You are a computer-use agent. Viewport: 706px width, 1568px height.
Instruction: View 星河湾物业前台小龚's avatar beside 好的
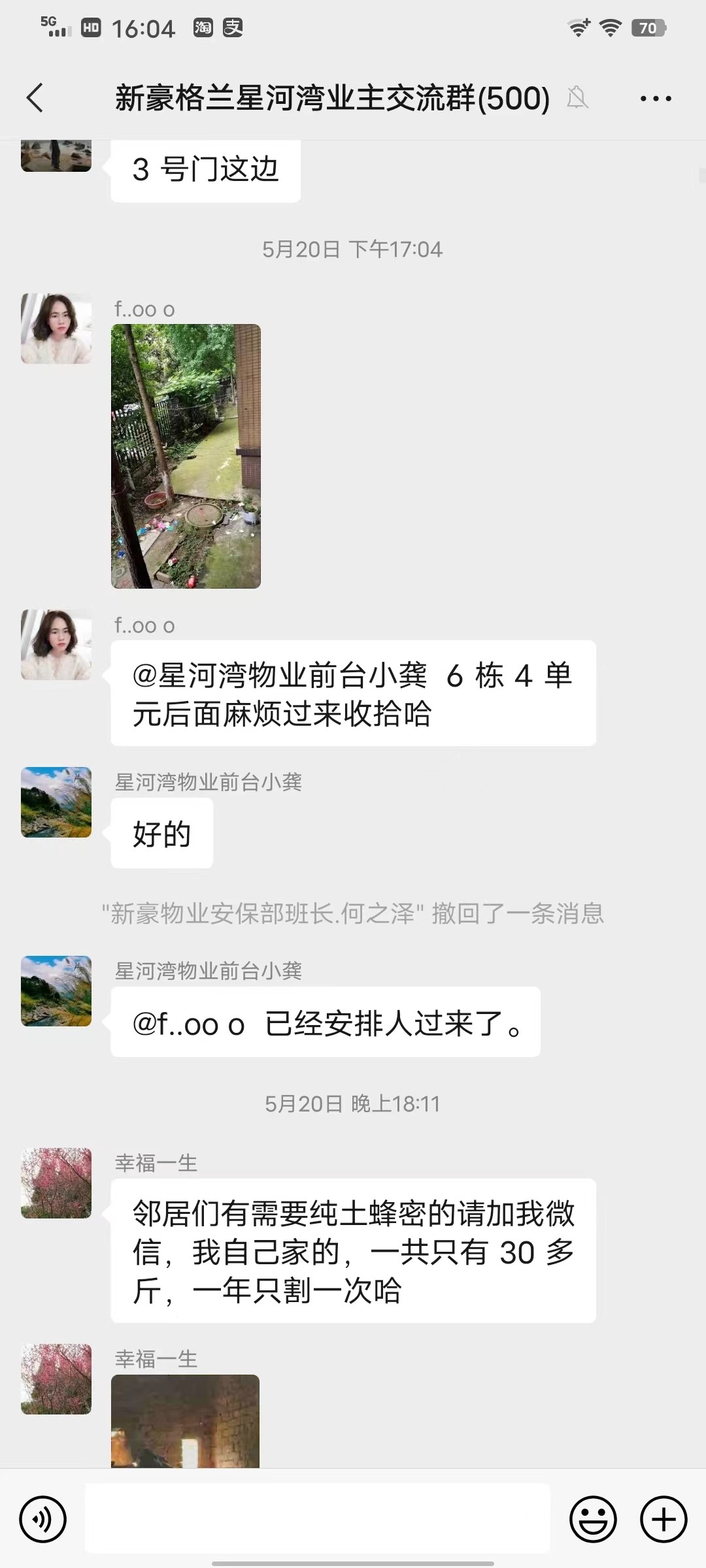(56, 802)
